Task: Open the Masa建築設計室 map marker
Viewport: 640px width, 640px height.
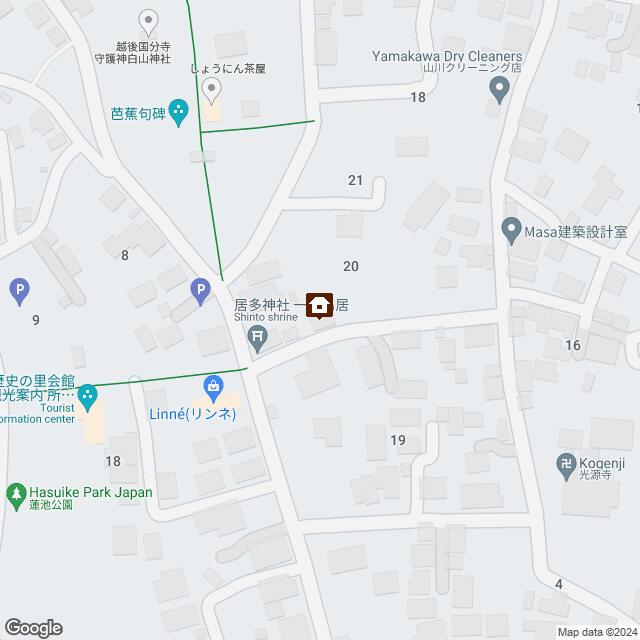Action: [511, 230]
